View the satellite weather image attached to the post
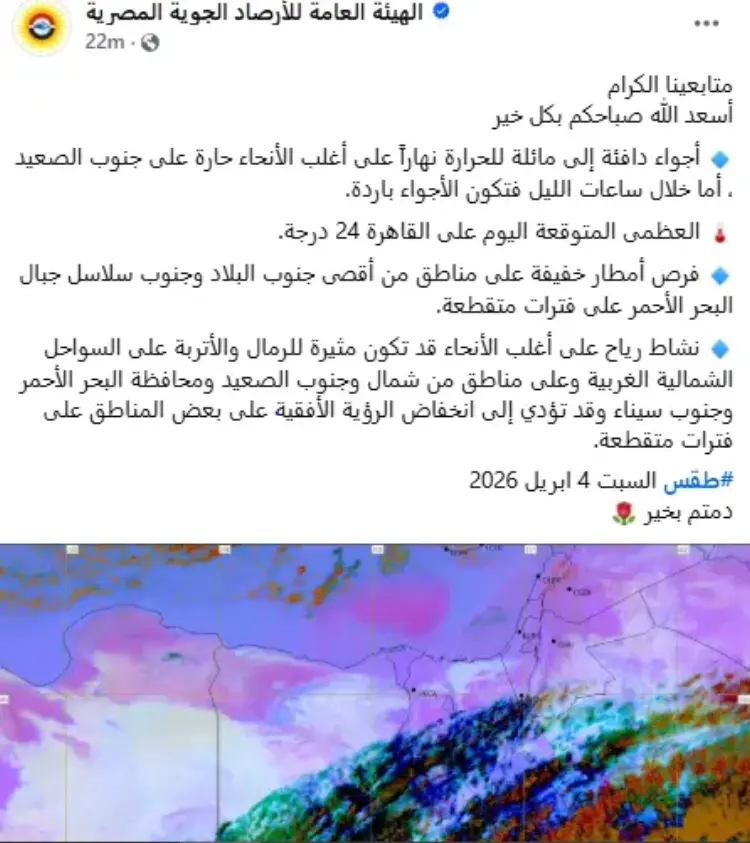Image resolution: width=750 pixels, height=843 pixels. 375,692
